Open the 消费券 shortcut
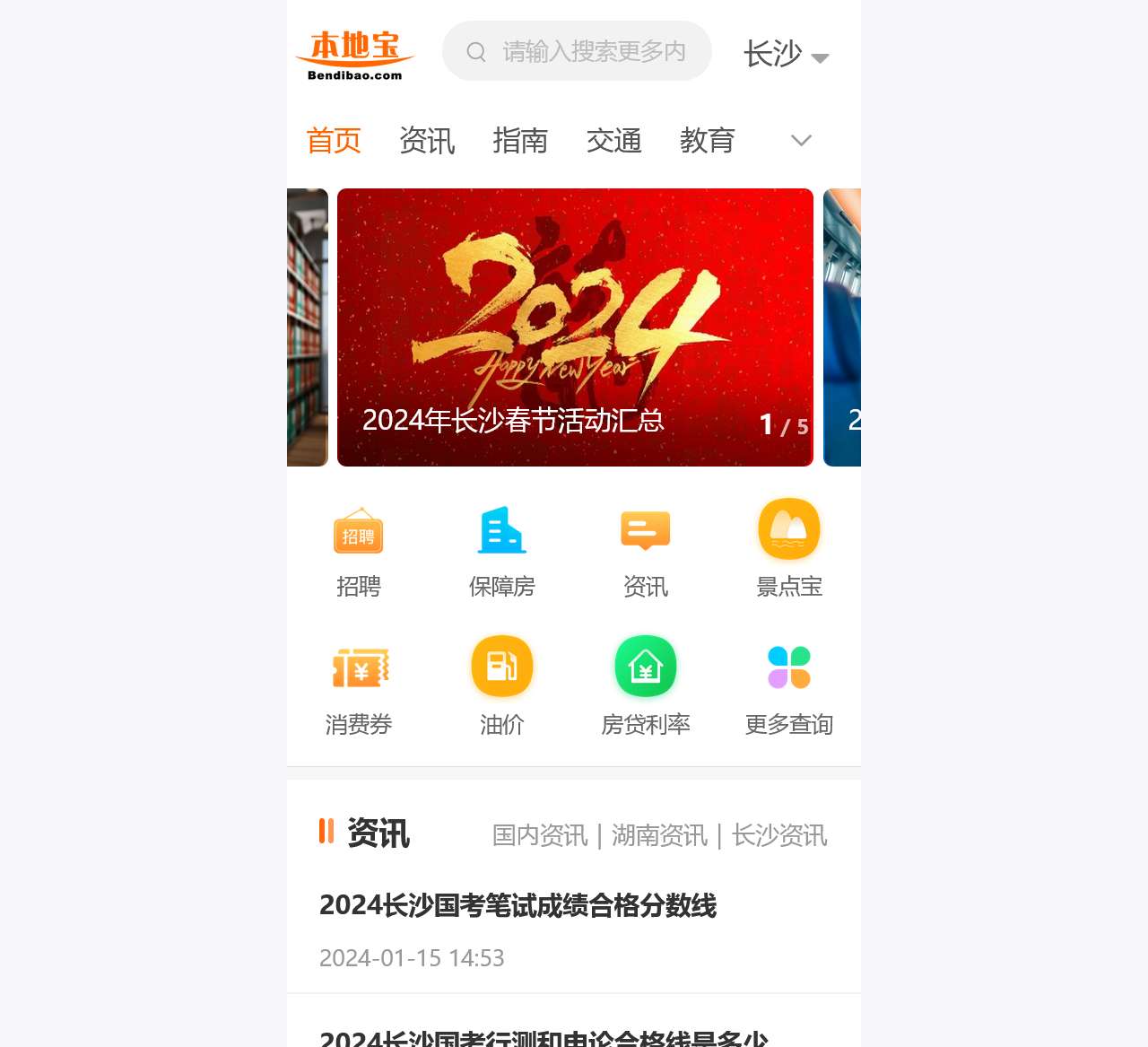 (359, 686)
